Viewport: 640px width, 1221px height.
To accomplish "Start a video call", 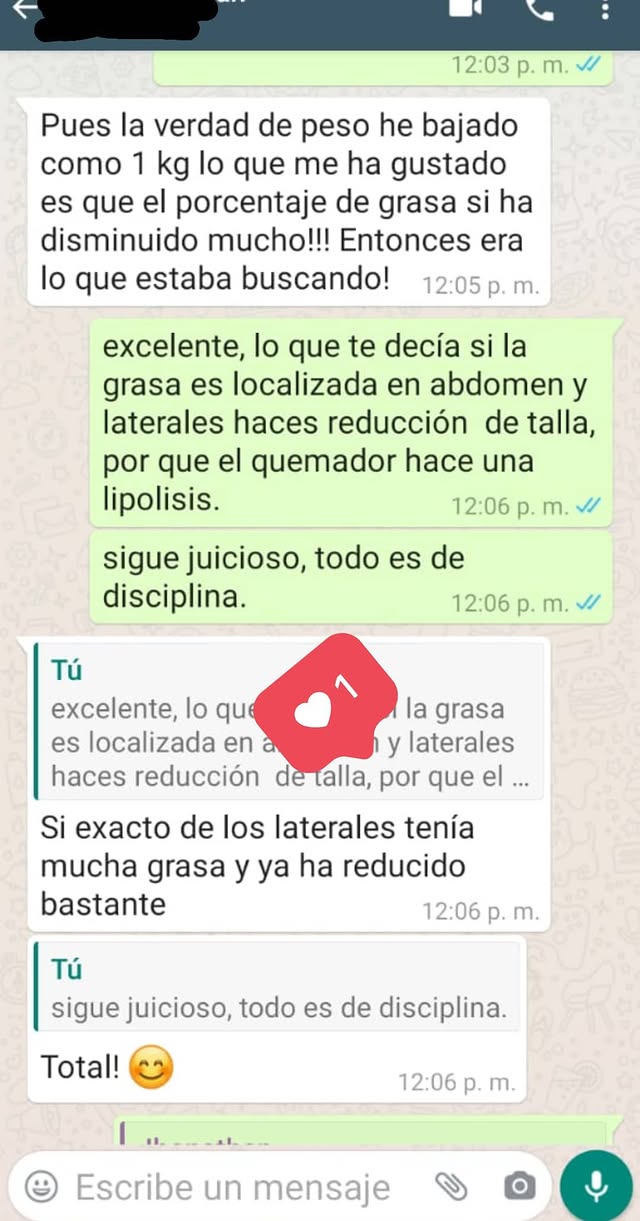I will pos(466,8).
